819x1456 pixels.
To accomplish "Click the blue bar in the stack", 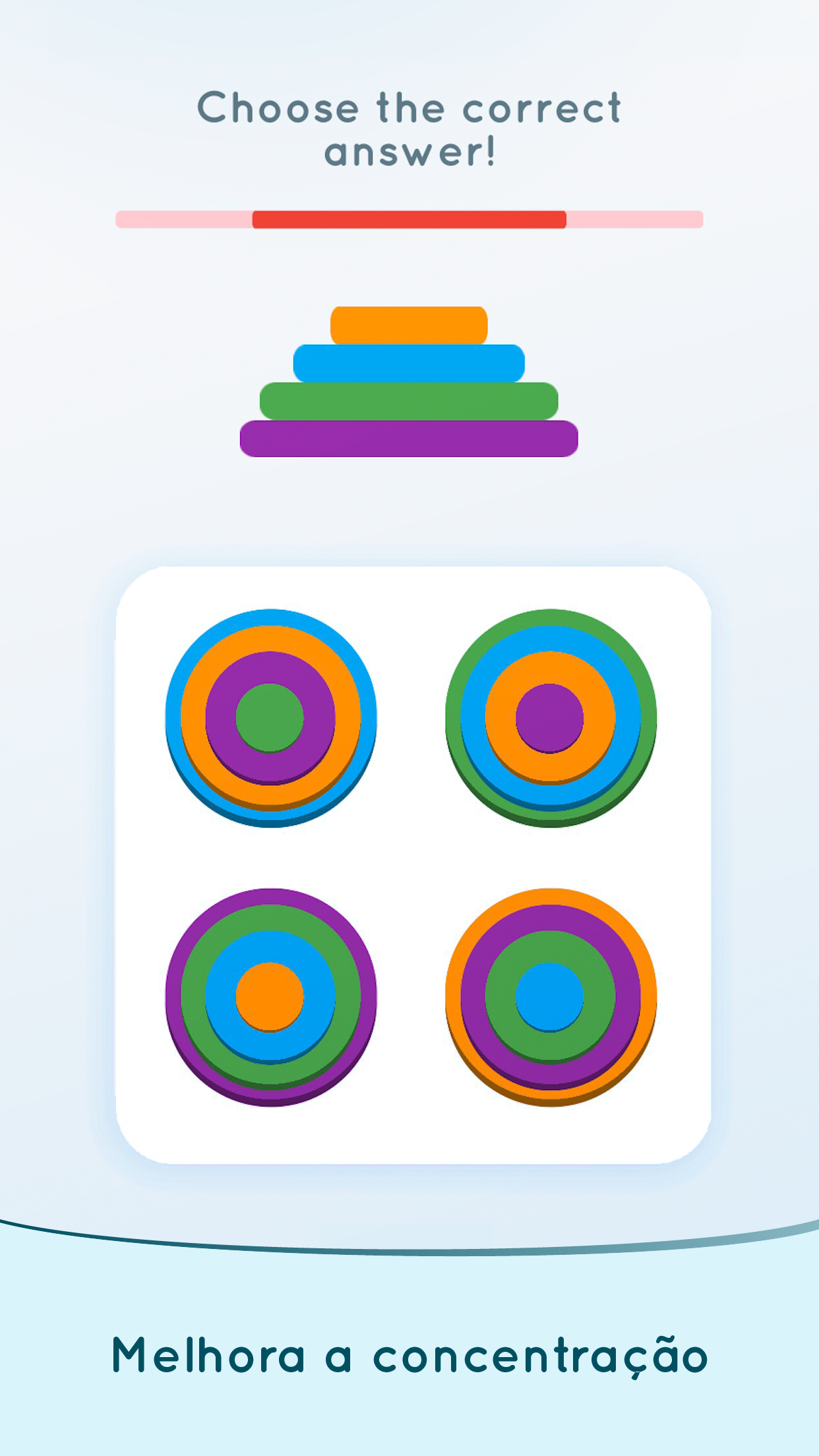I will click(x=409, y=359).
